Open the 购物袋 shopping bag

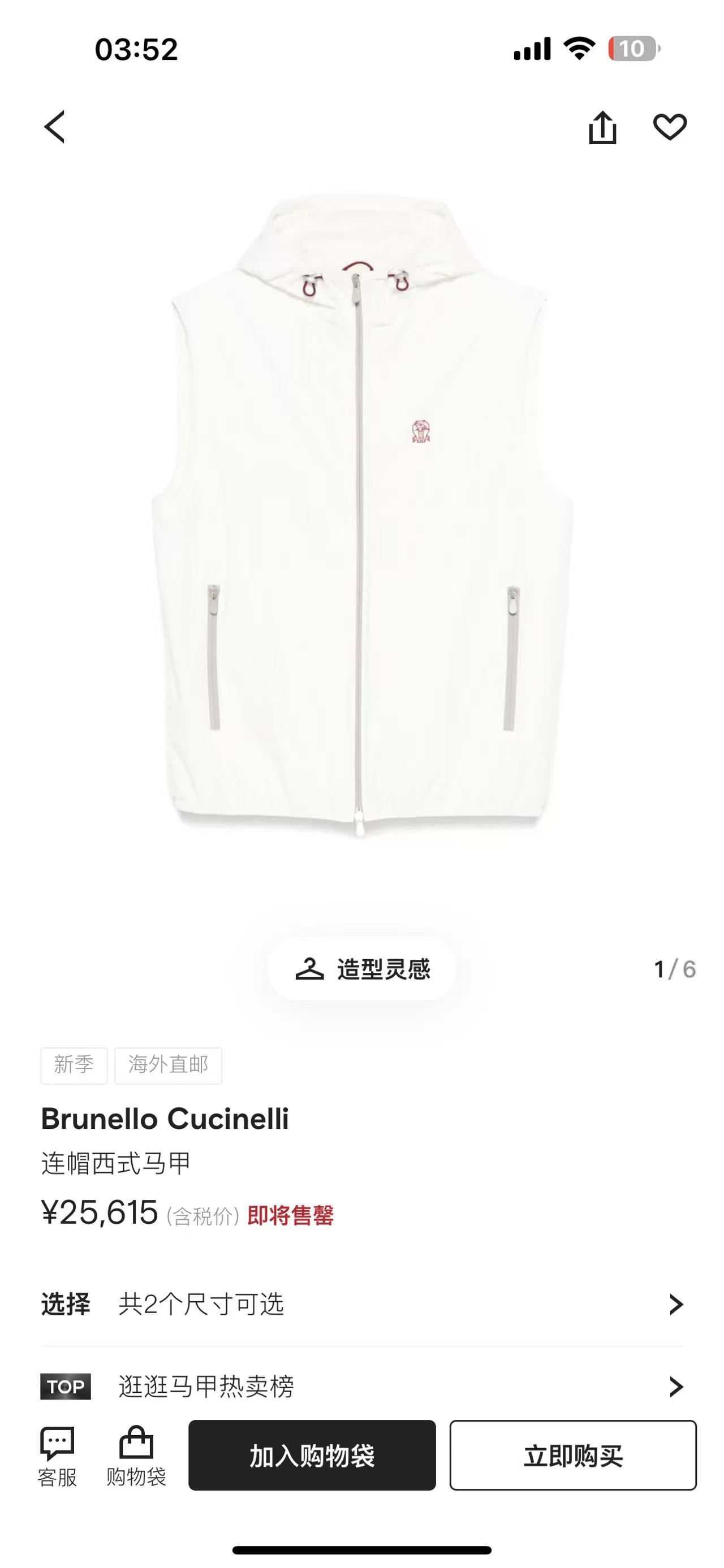pyautogui.click(x=136, y=1456)
